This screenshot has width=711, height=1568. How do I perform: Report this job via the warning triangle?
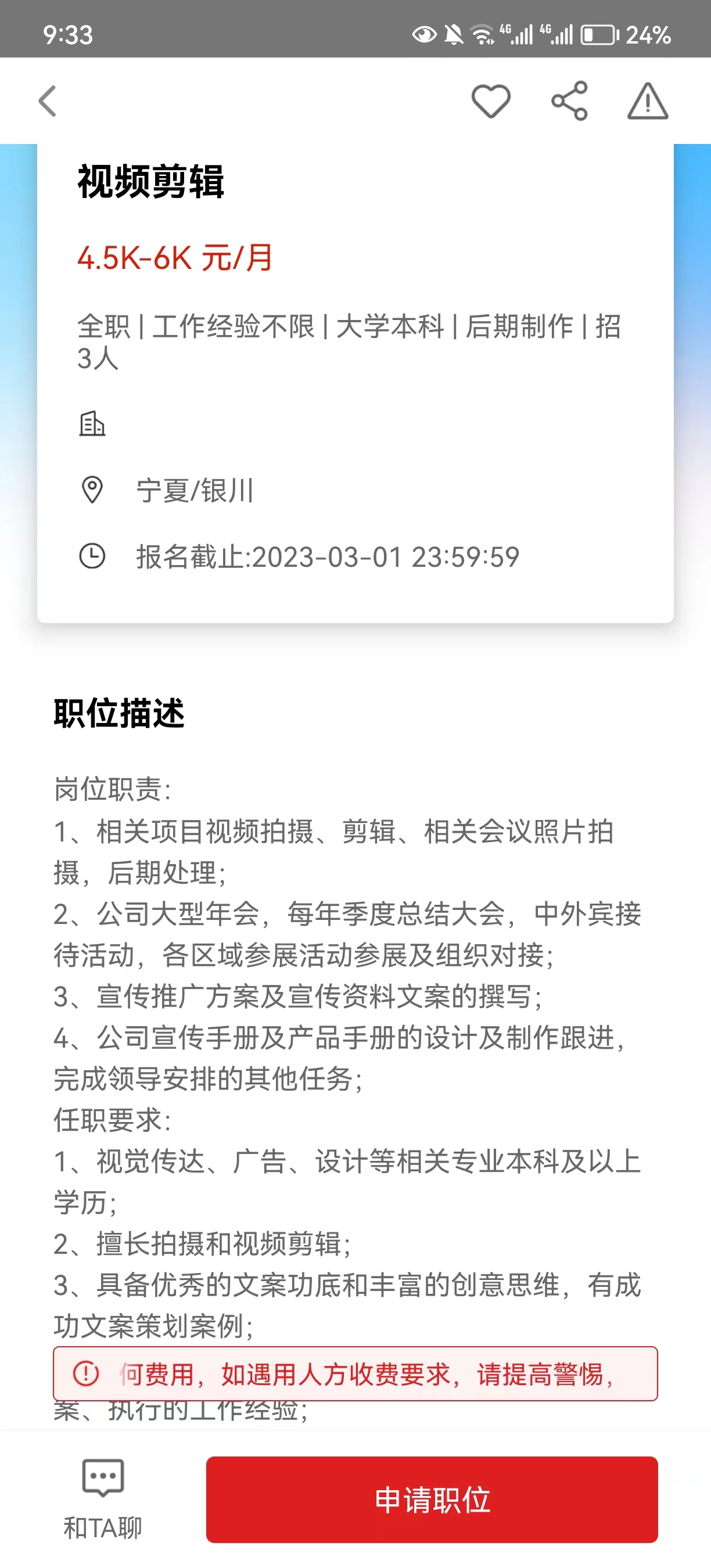(x=648, y=101)
